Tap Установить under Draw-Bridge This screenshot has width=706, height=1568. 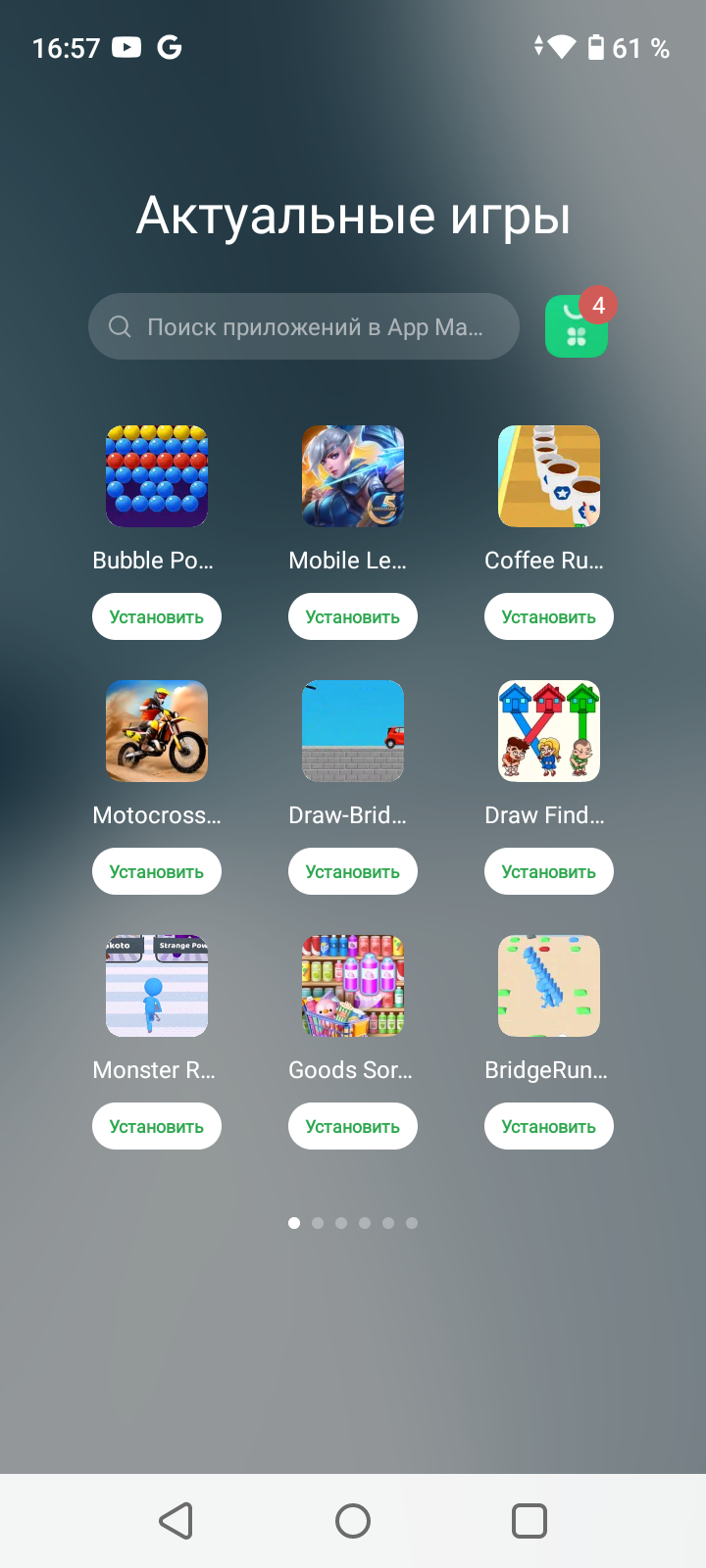tap(353, 872)
